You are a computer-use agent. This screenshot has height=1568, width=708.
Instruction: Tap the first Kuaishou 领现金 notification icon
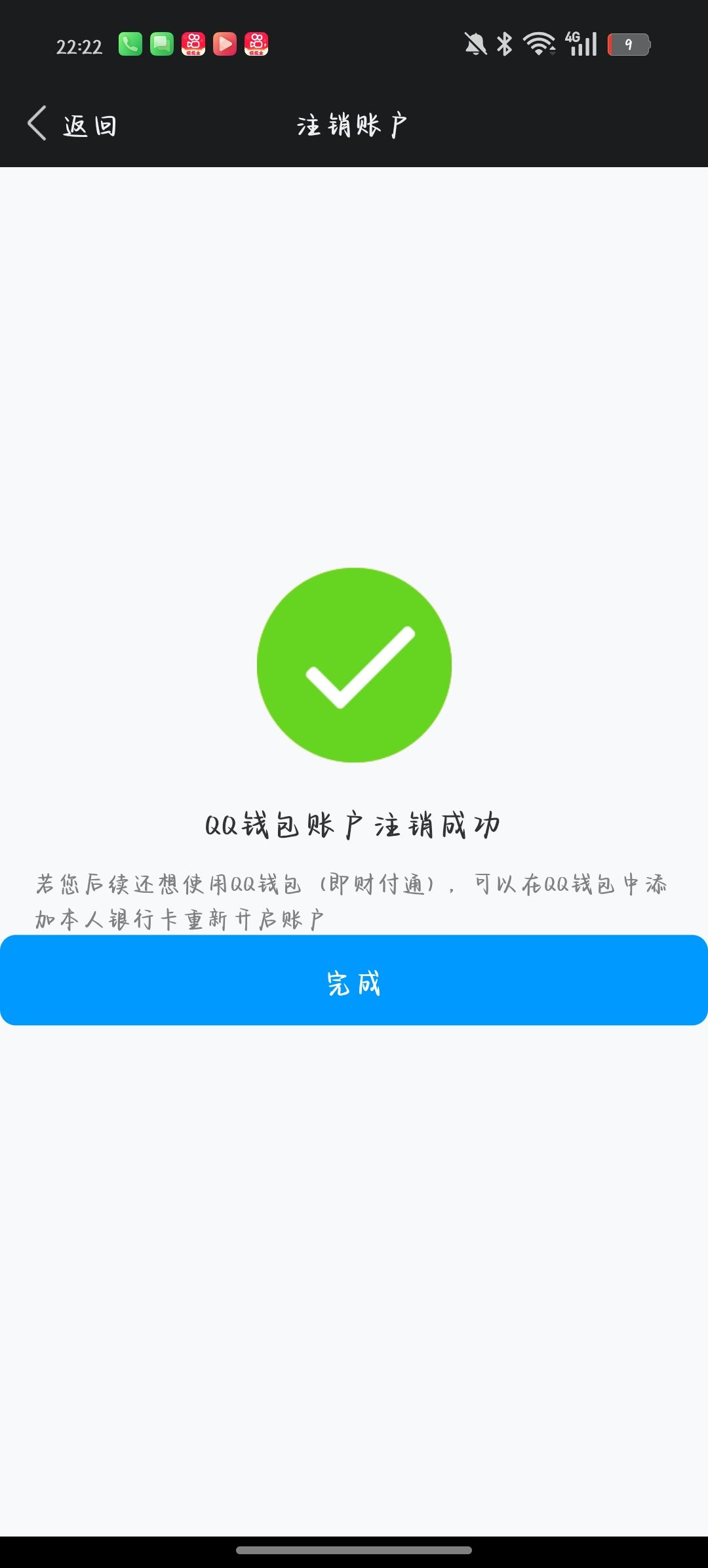point(193,44)
